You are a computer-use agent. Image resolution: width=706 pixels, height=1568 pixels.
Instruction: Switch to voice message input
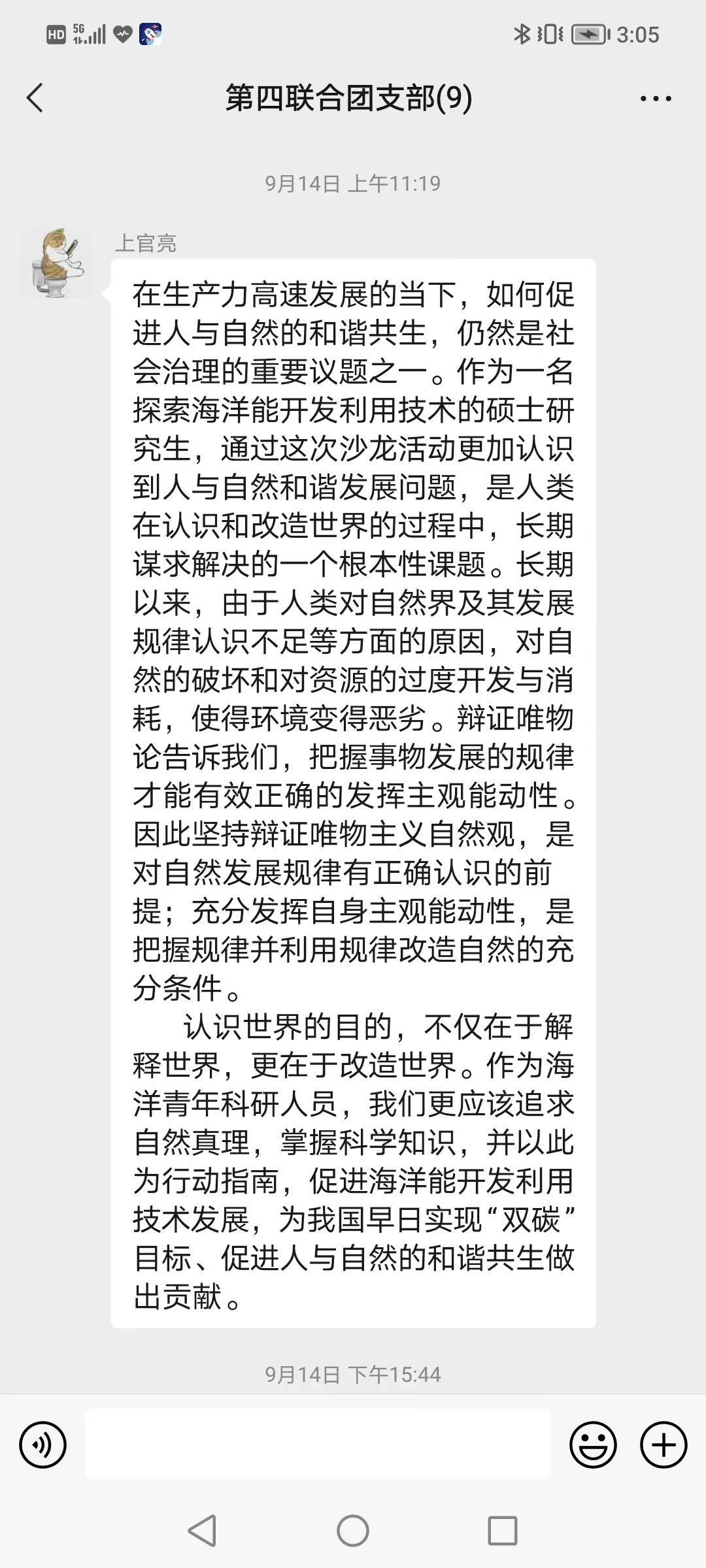[x=43, y=1445]
